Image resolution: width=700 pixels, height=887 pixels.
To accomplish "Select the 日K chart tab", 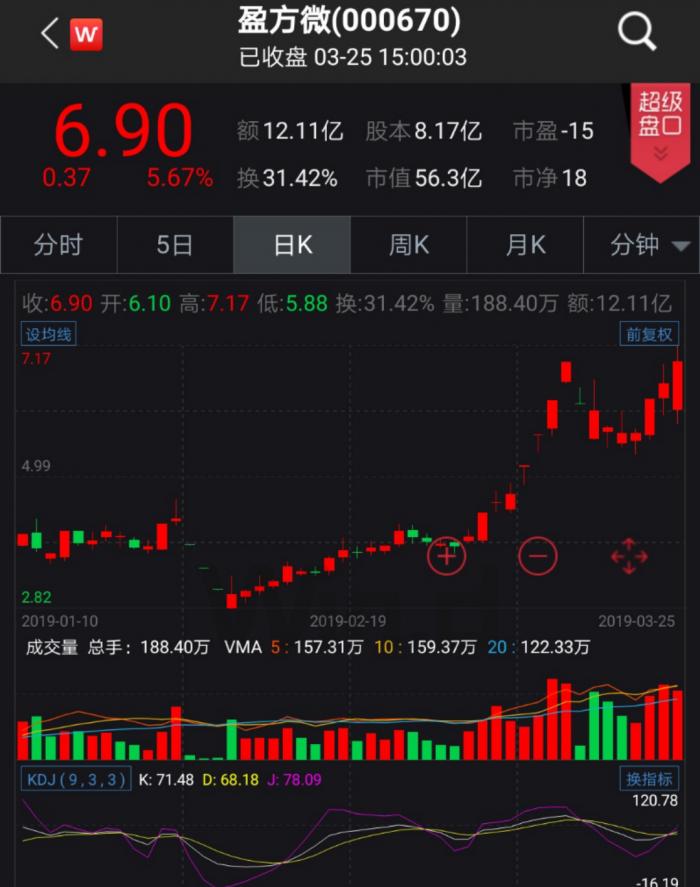I will [292, 245].
